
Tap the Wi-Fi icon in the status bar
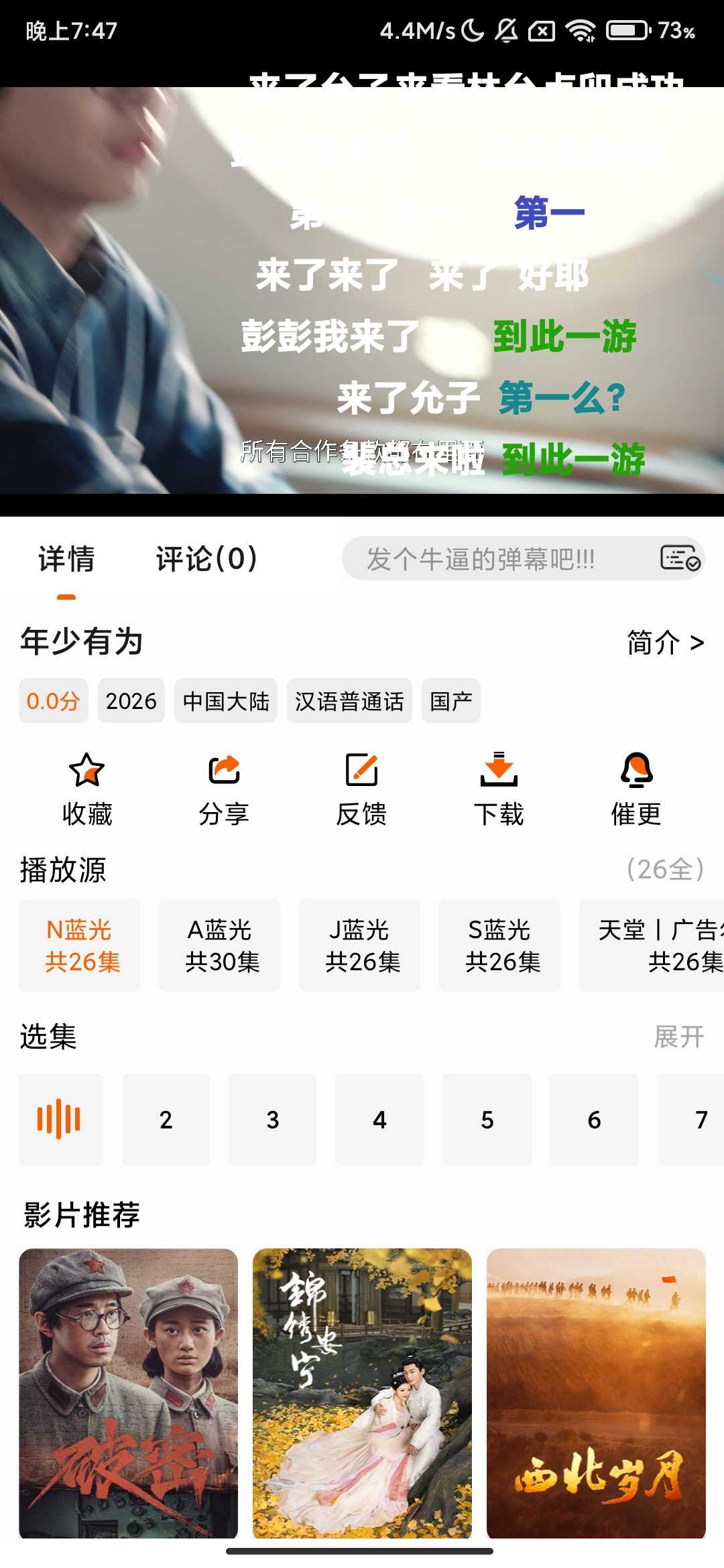(581, 29)
